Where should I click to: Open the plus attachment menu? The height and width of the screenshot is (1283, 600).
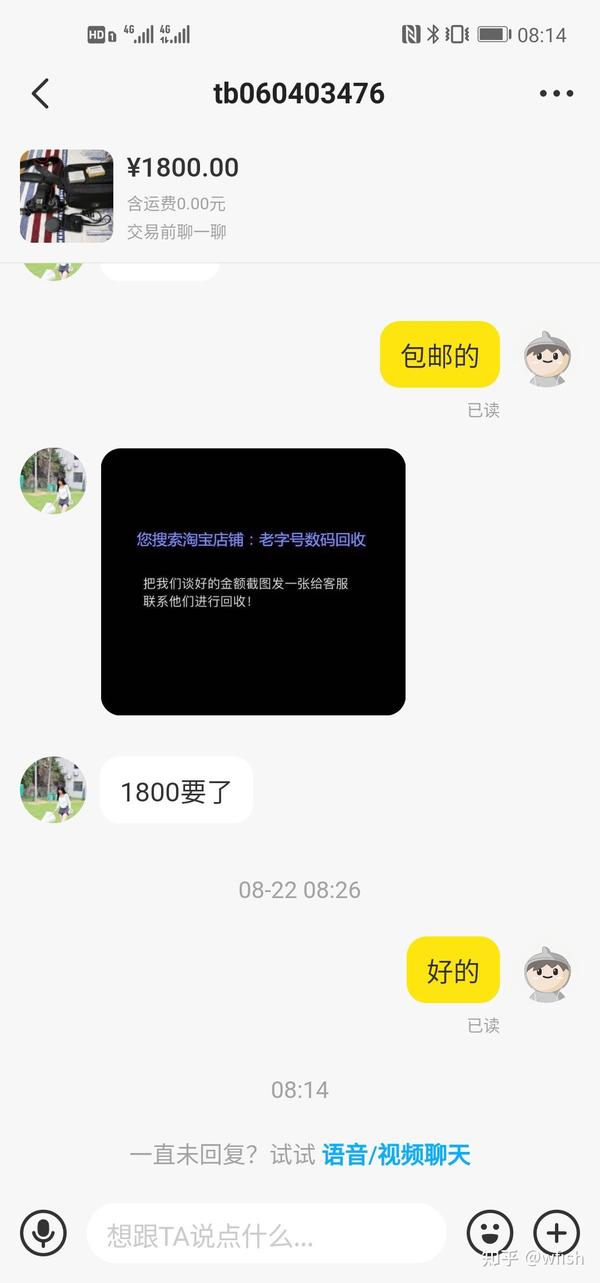[x=557, y=1233]
